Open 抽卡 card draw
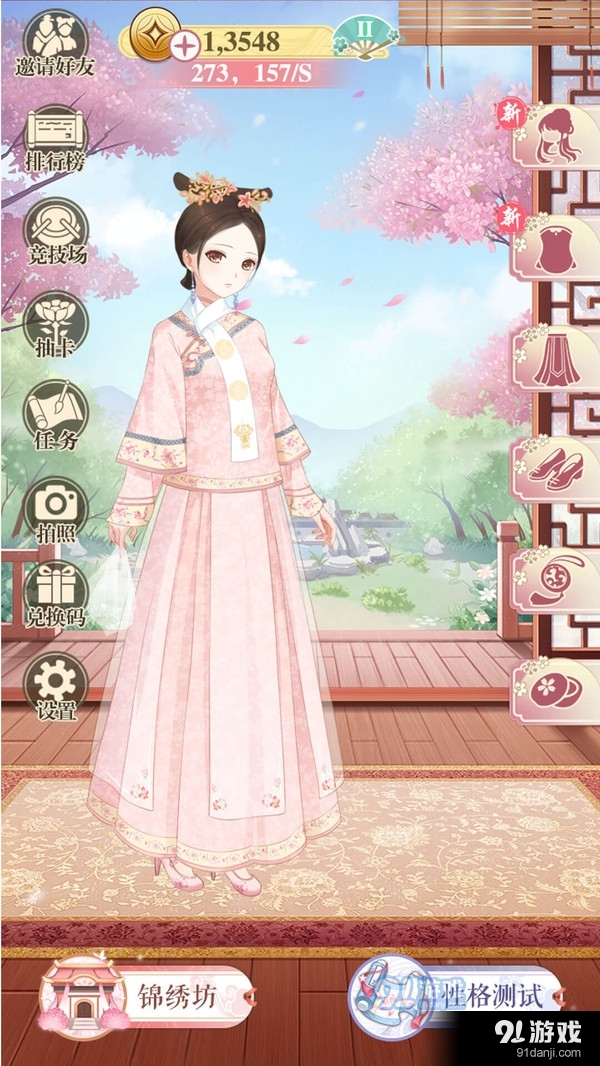Screen dimensions: 600x1066 tap(56, 322)
